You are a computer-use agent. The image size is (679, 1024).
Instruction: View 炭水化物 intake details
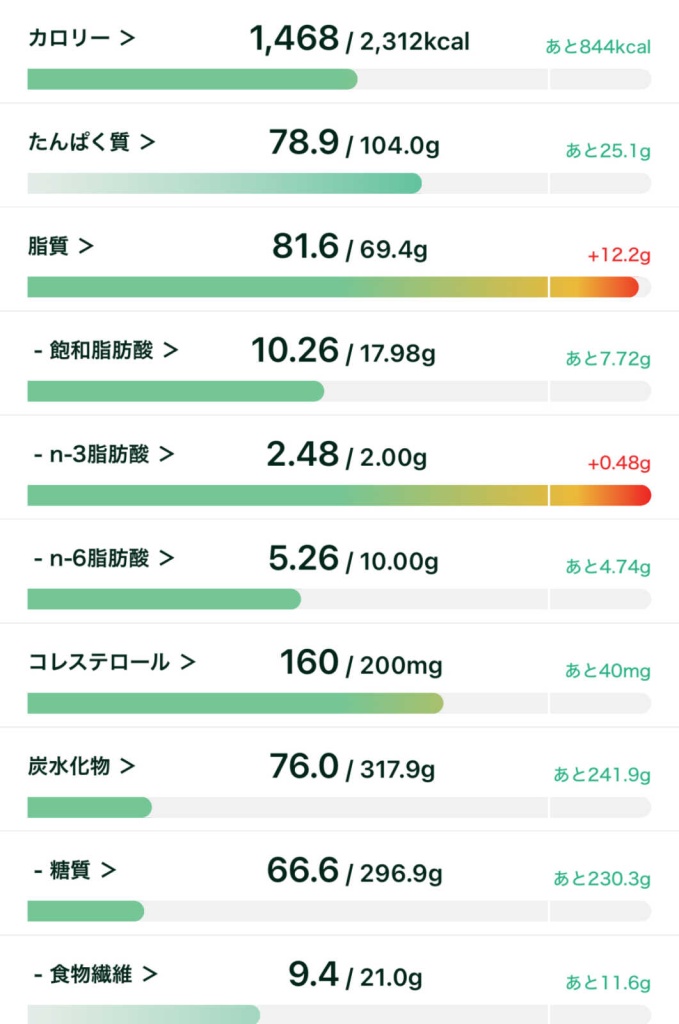[81, 766]
